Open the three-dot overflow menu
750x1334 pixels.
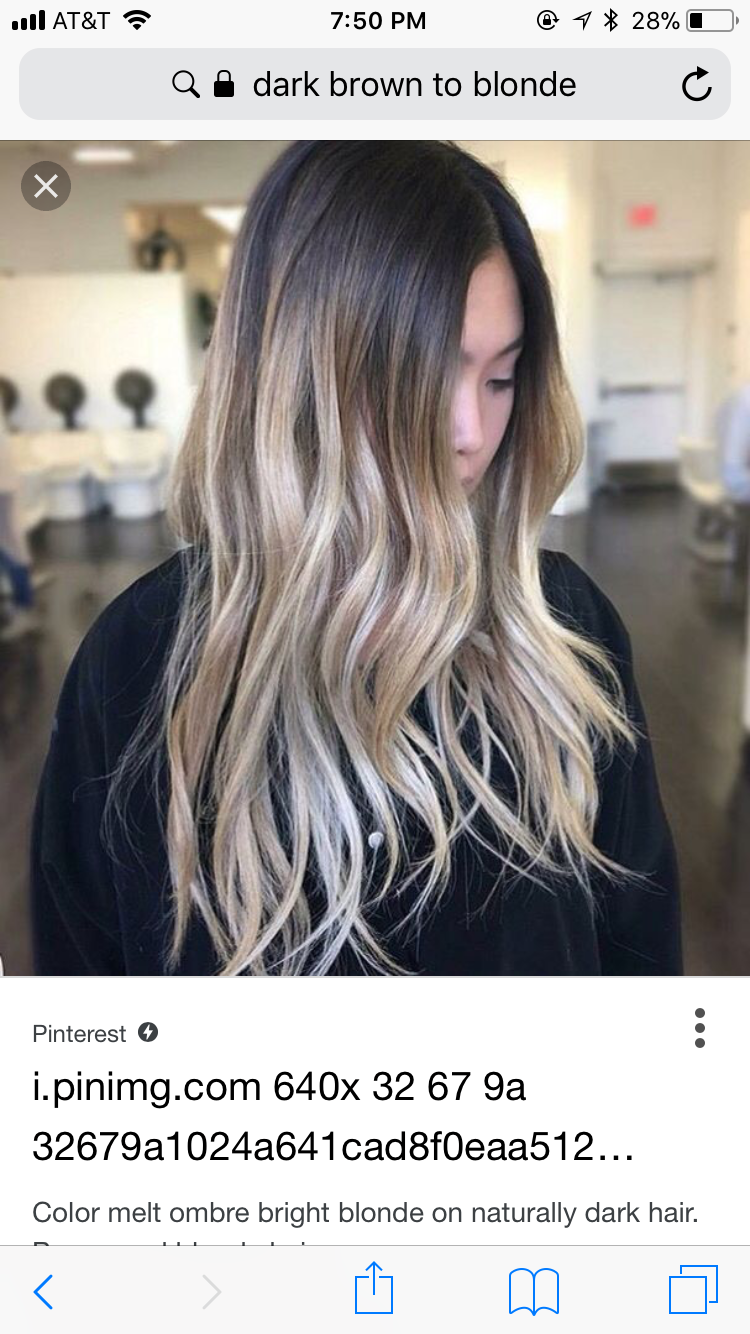(x=699, y=1028)
